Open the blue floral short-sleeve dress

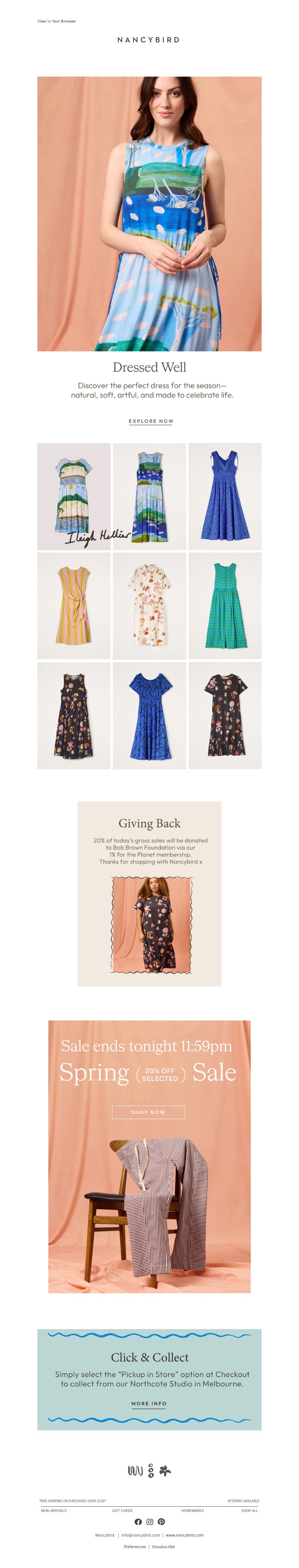149,715
